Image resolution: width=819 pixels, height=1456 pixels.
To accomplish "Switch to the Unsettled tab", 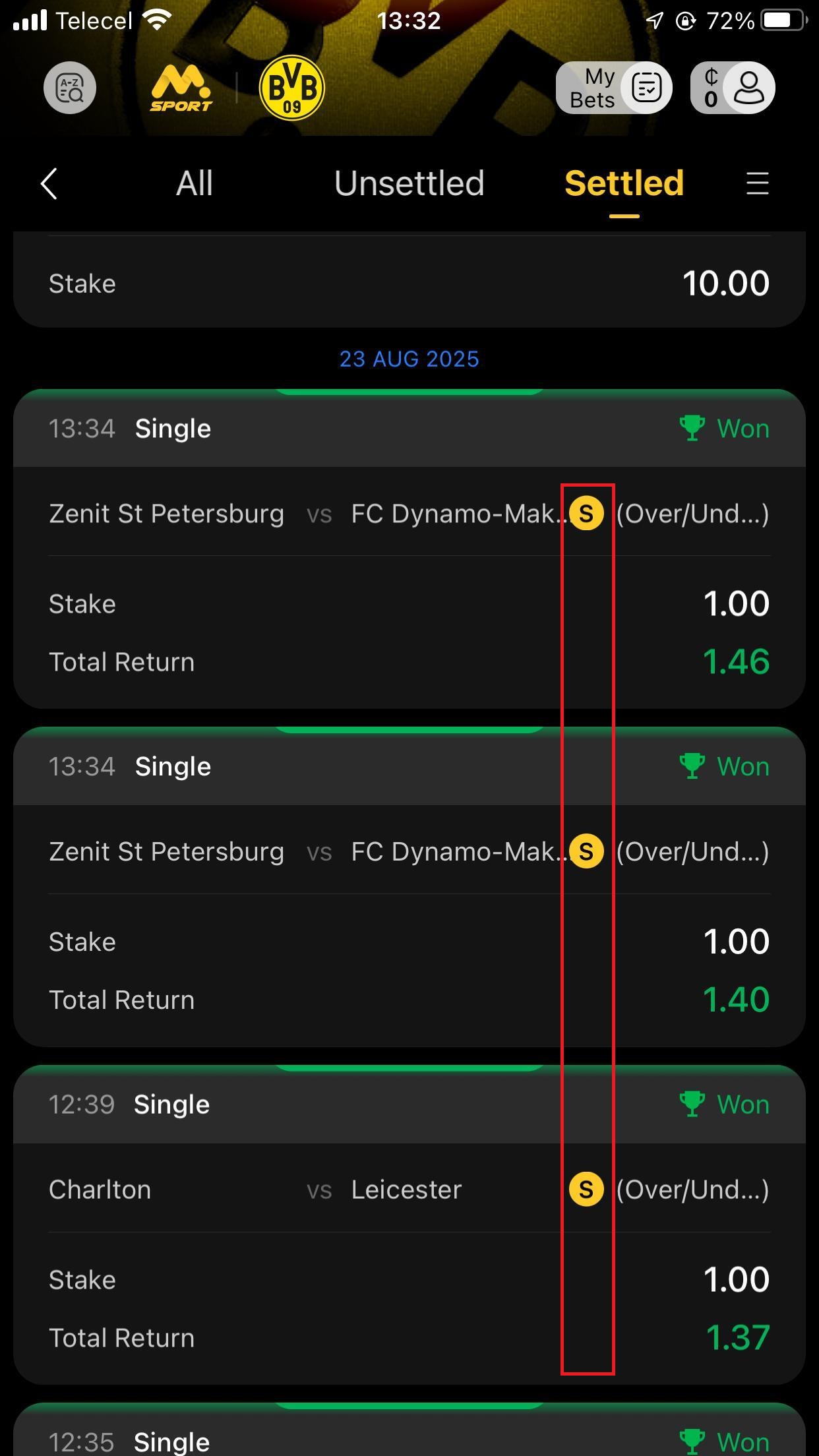I will click(x=409, y=183).
